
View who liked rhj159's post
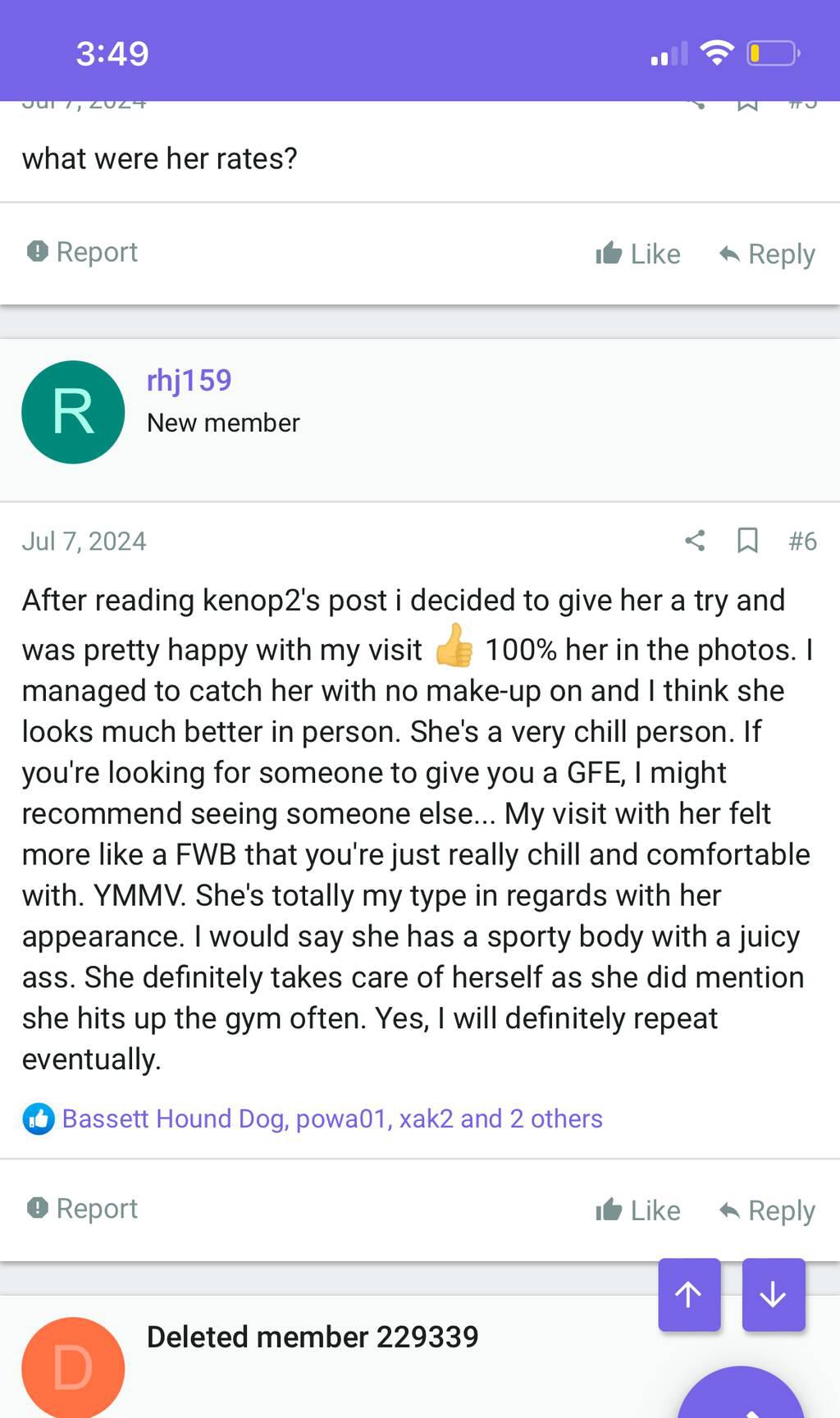(331, 1118)
